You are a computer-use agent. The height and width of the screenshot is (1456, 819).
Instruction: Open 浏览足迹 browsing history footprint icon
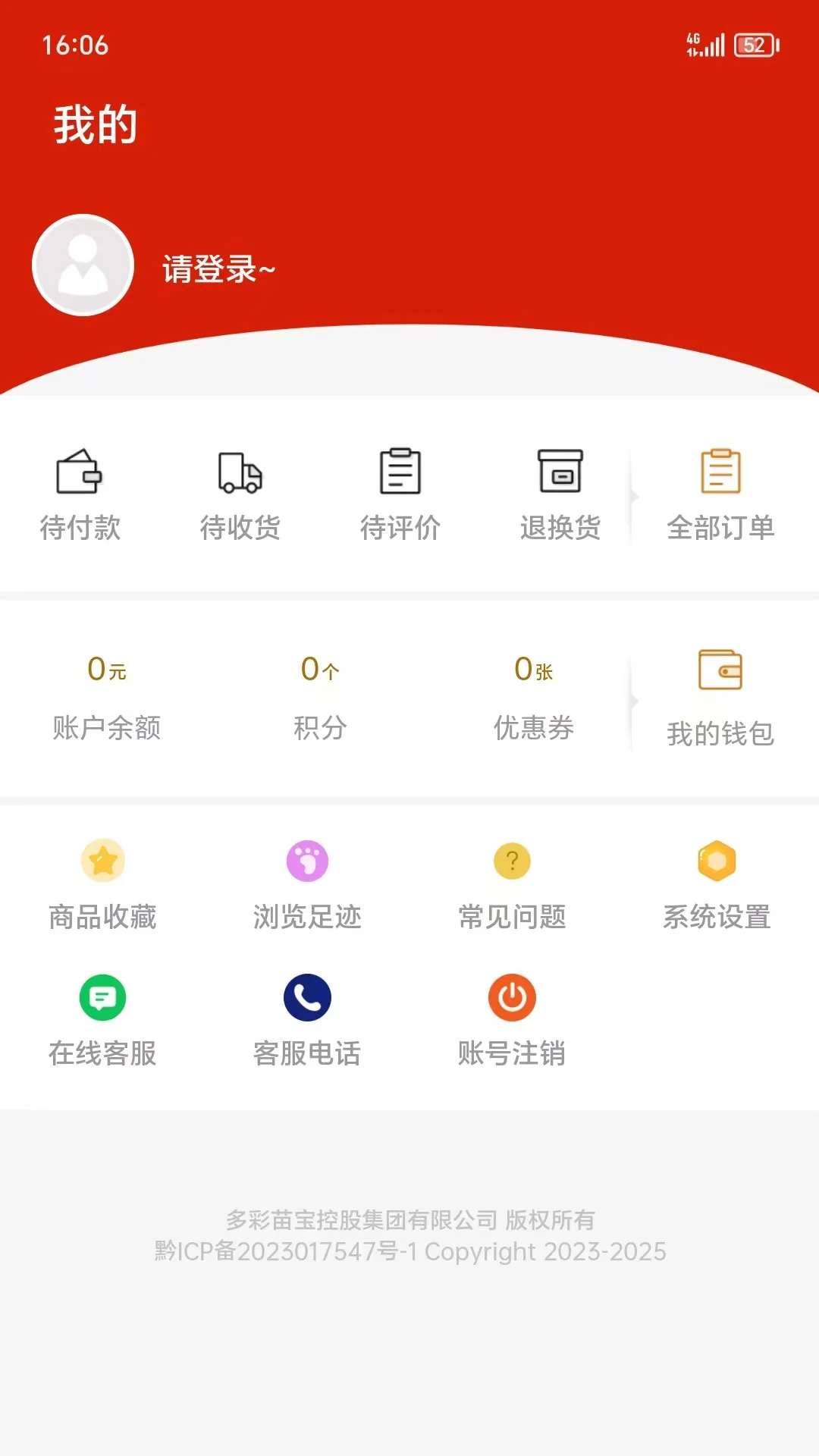coord(307,861)
